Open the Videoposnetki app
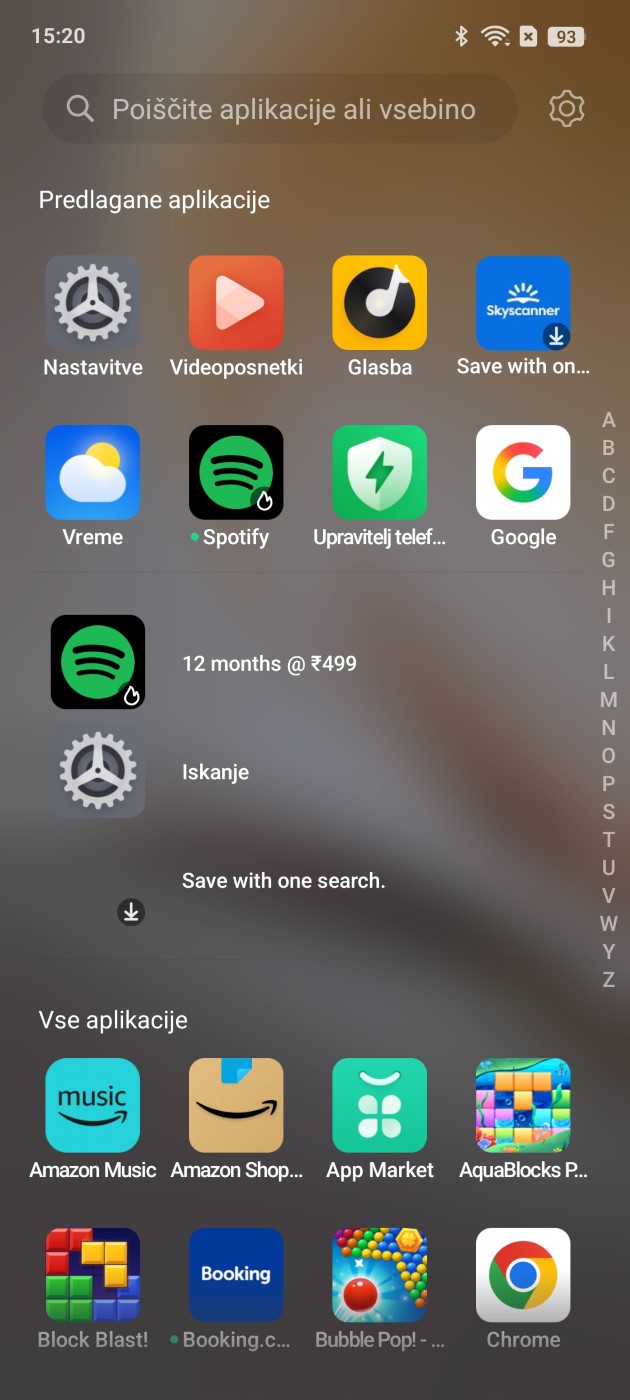630x1400 pixels. 236,303
